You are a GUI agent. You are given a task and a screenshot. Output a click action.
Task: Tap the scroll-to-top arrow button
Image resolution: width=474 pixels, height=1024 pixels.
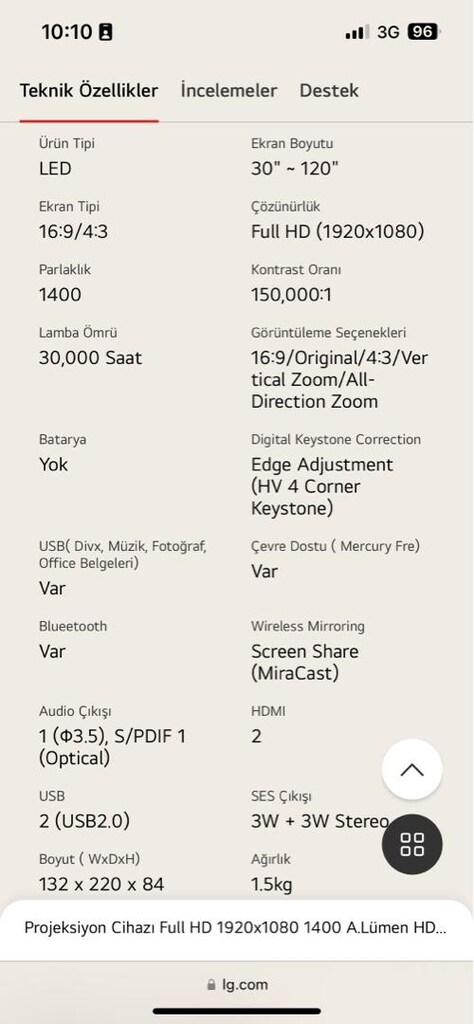[x=412, y=769]
